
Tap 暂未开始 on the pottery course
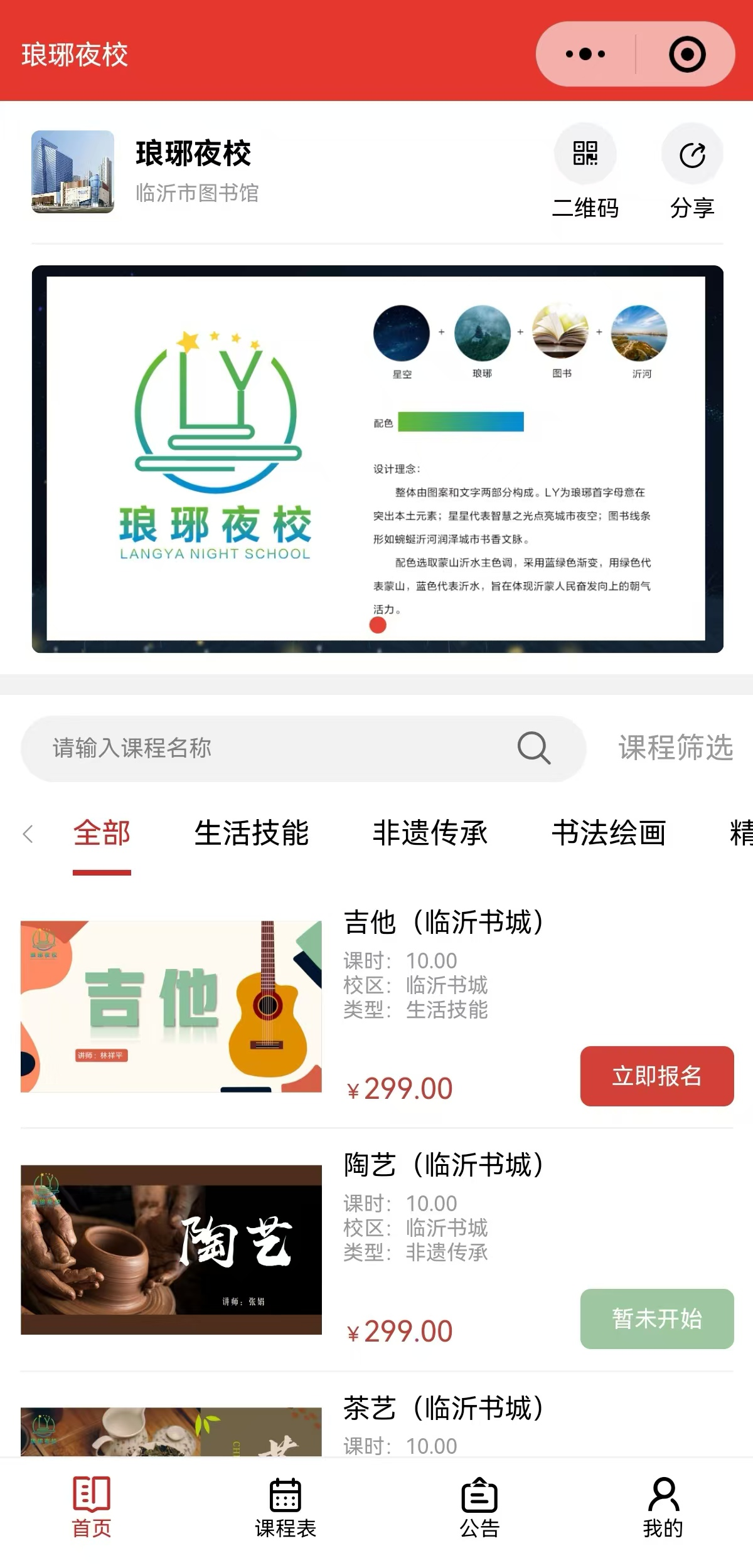(657, 1318)
